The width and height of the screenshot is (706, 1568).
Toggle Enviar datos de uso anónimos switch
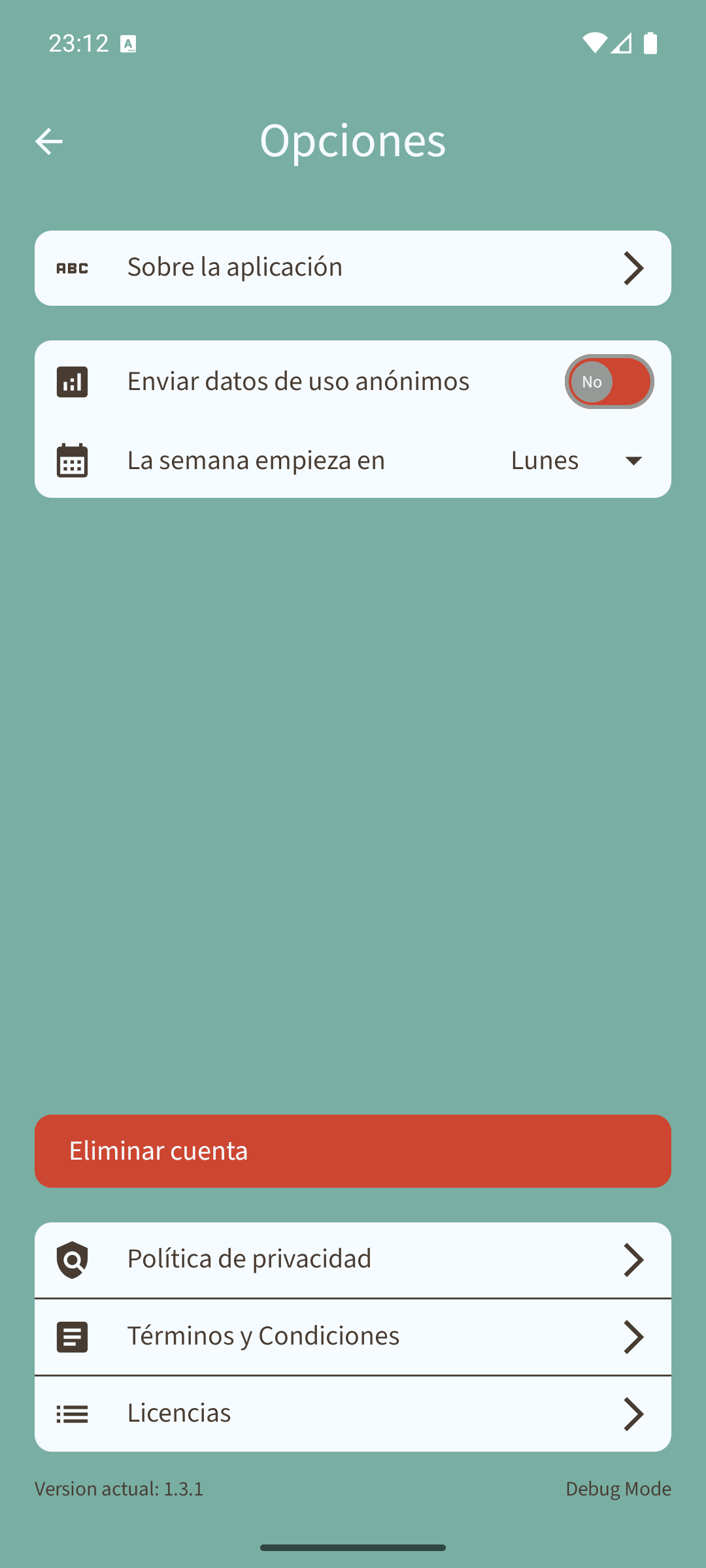click(609, 382)
